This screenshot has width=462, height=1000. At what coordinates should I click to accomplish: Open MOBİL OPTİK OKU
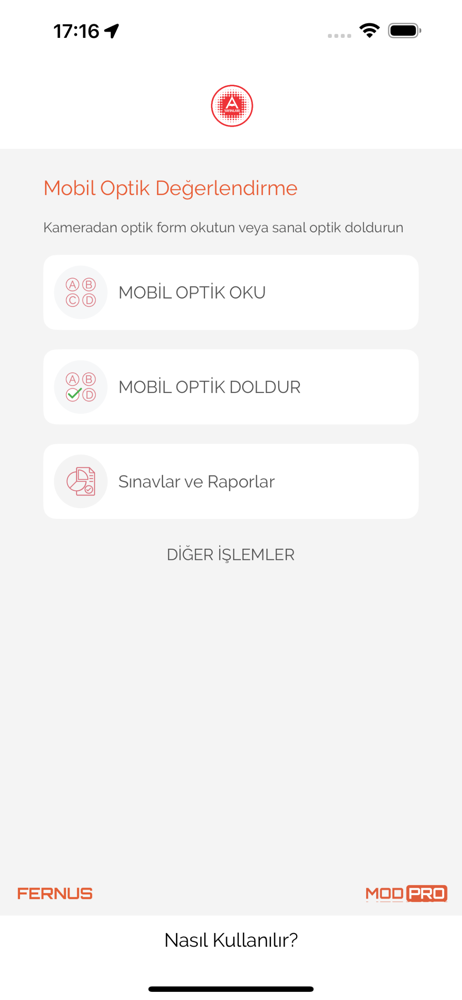tap(230, 293)
